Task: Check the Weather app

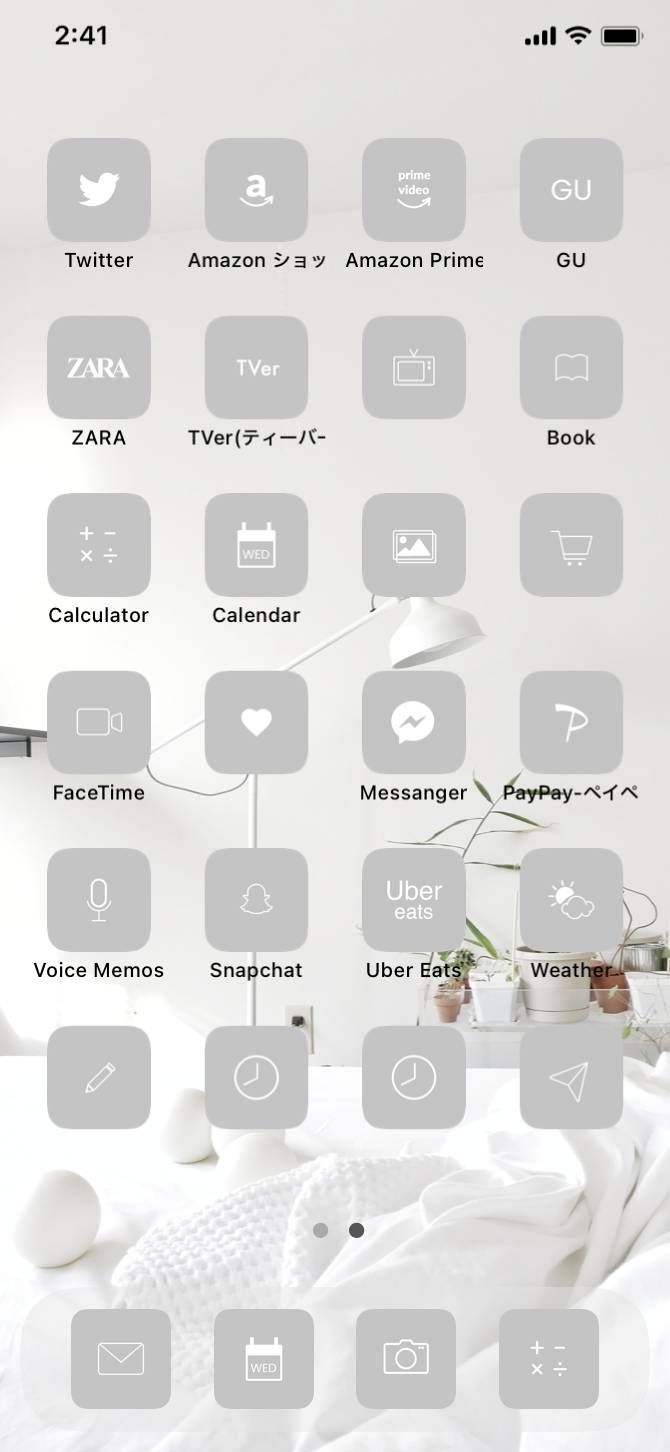Action: (x=571, y=900)
